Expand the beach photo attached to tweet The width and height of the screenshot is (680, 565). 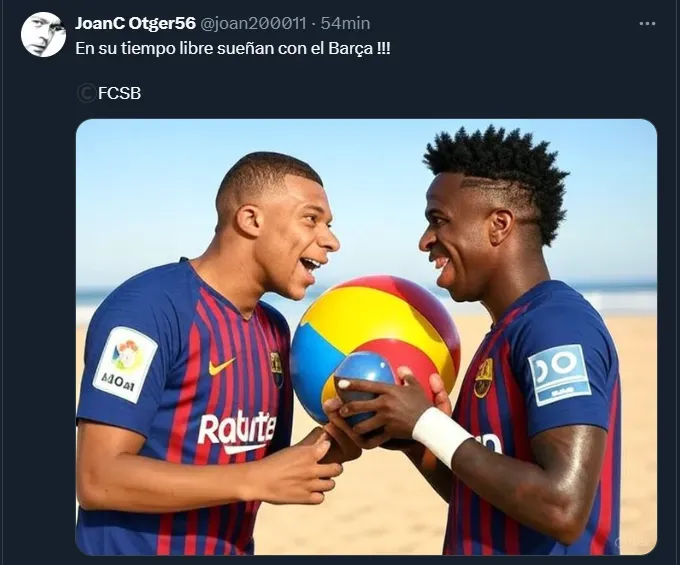click(366, 337)
